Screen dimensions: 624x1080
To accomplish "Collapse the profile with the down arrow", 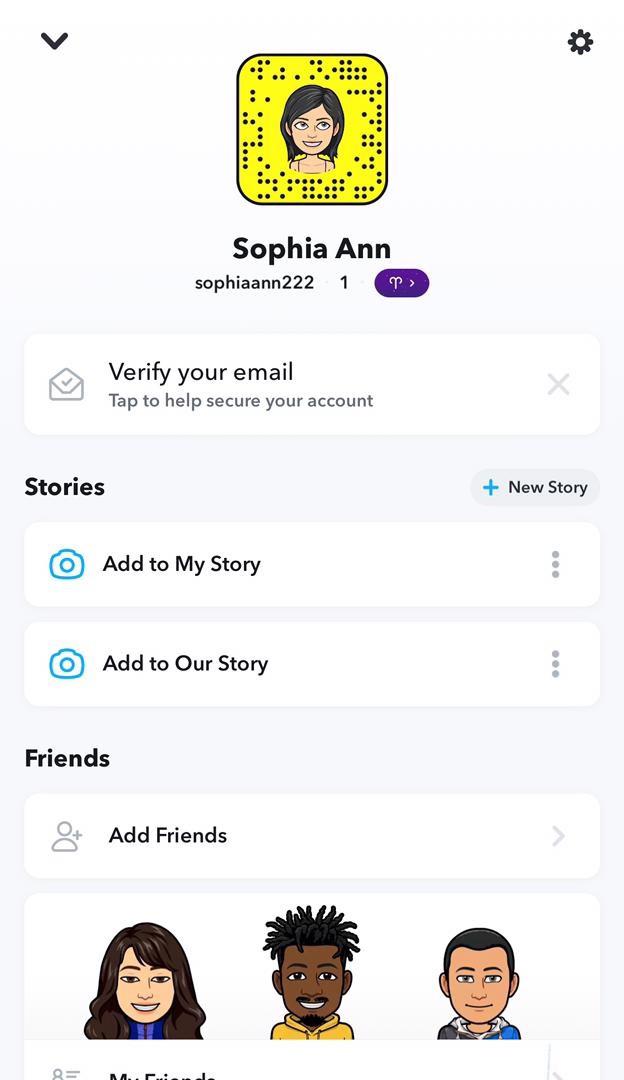I will point(54,41).
